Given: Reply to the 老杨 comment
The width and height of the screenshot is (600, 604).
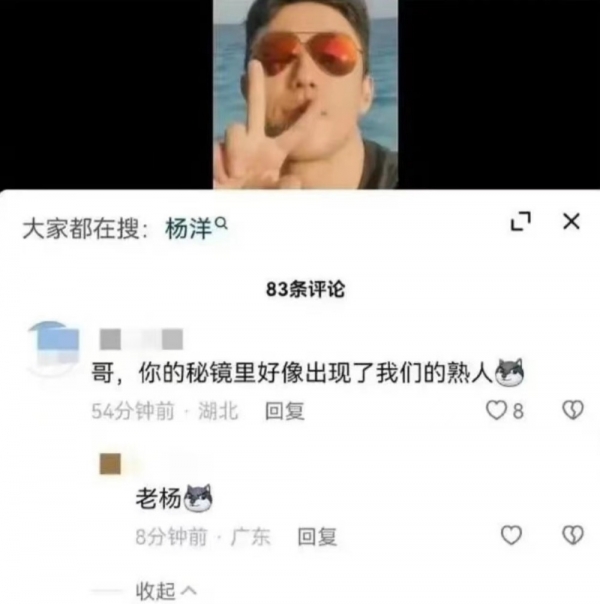Looking at the screenshot, I should [318, 537].
